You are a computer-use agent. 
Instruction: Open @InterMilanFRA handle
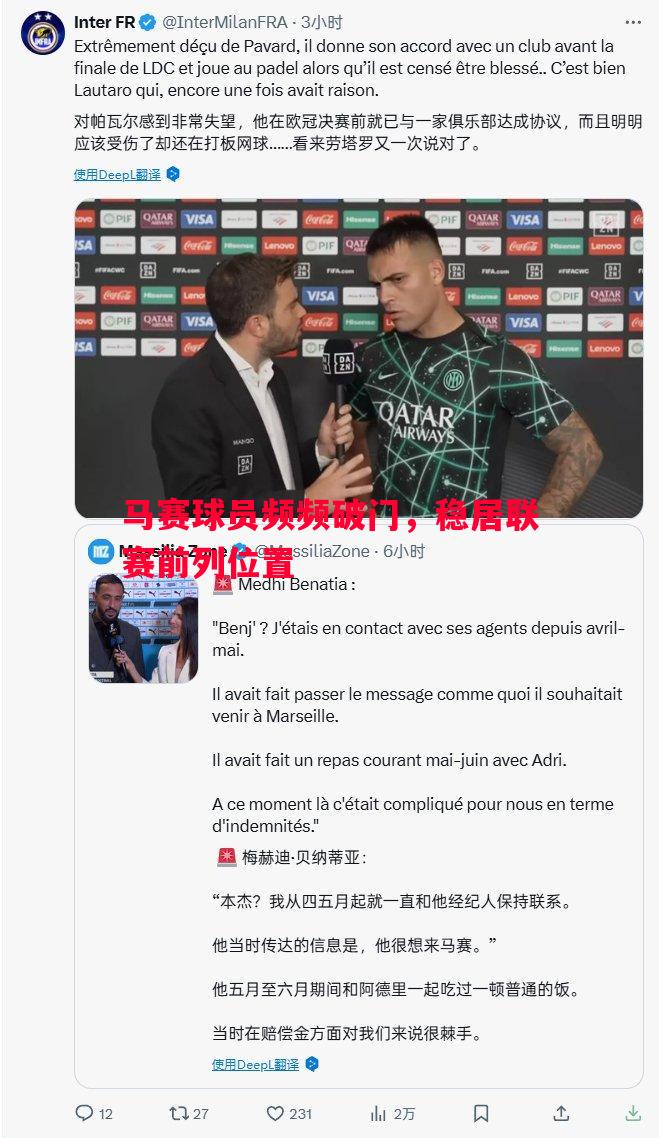tap(224, 22)
